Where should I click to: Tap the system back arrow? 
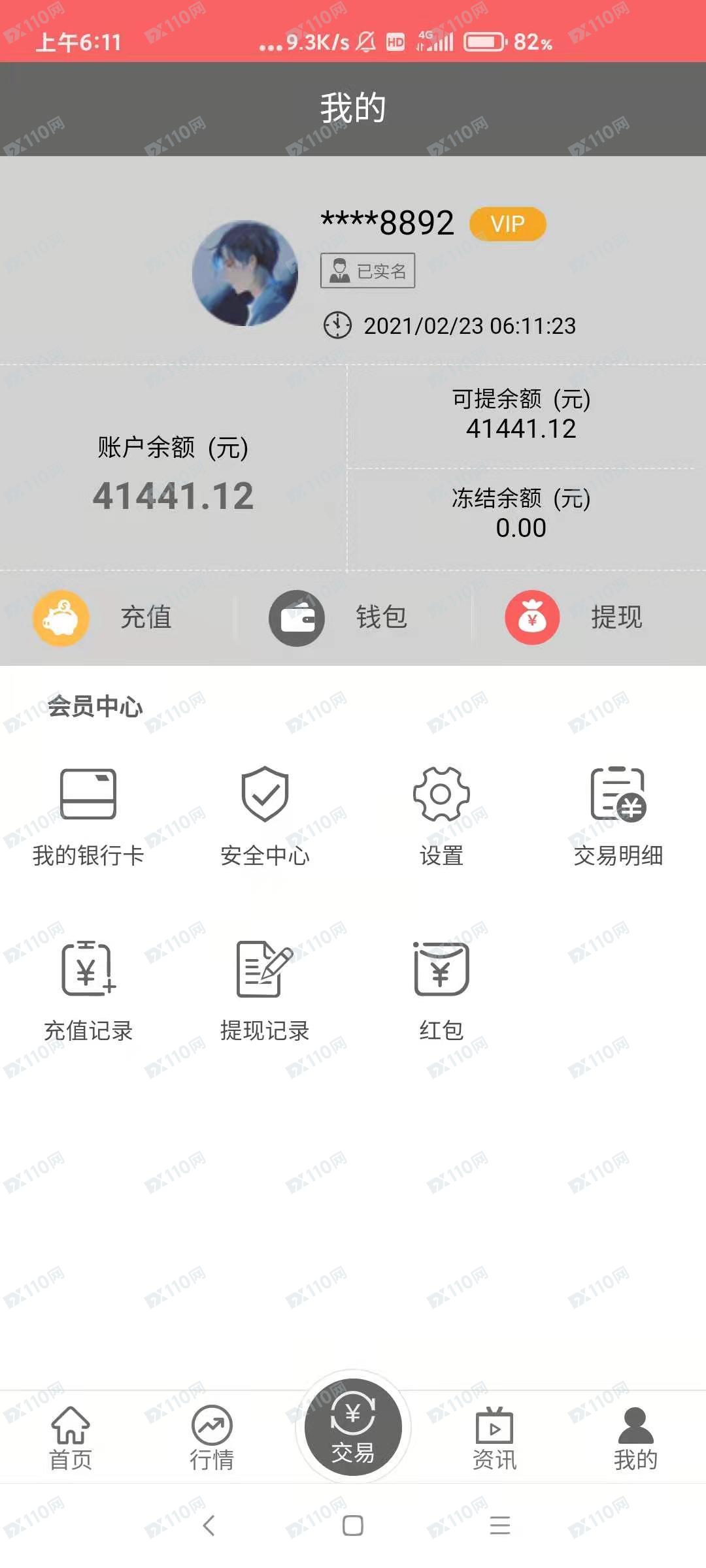pos(209,1526)
